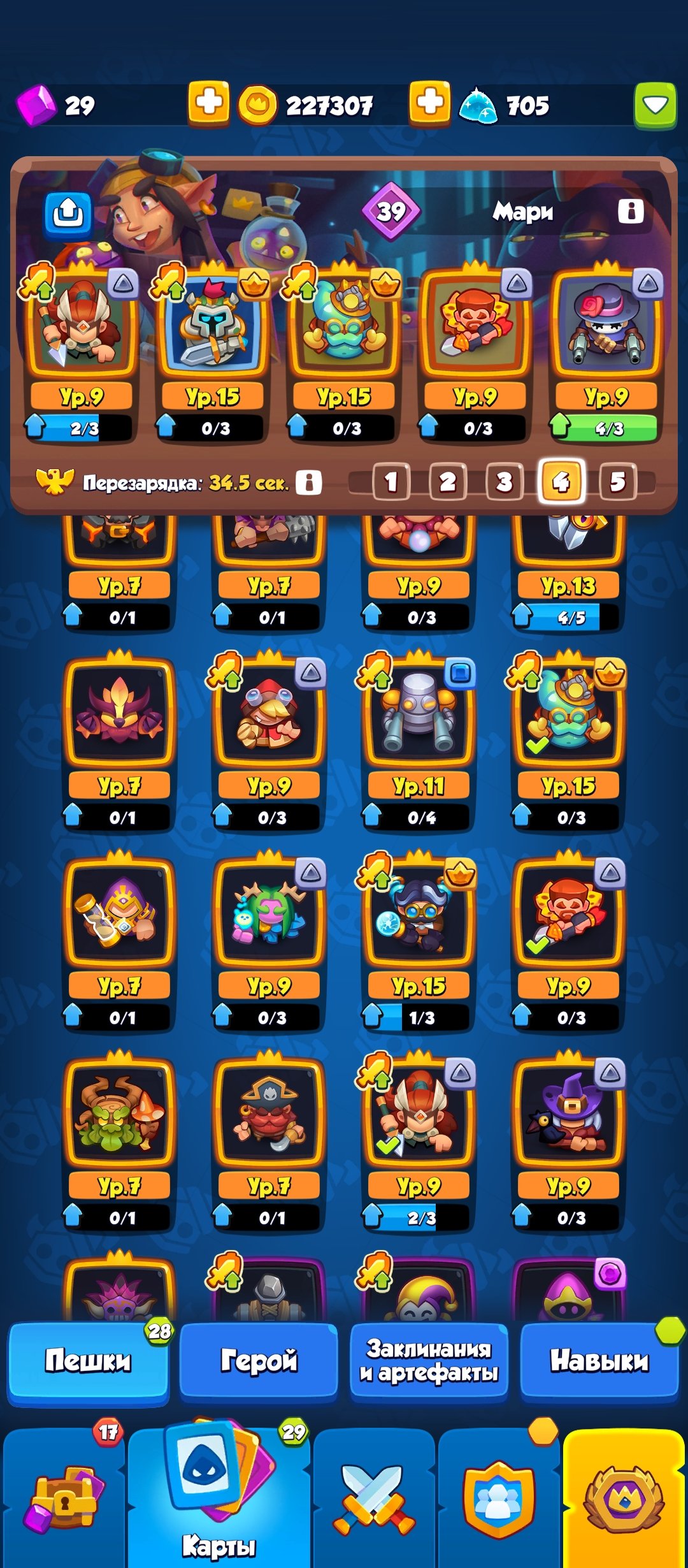Image resolution: width=688 pixels, height=1568 pixels.
Task: Switch to the Пешки tab
Action: click(88, 1360)
